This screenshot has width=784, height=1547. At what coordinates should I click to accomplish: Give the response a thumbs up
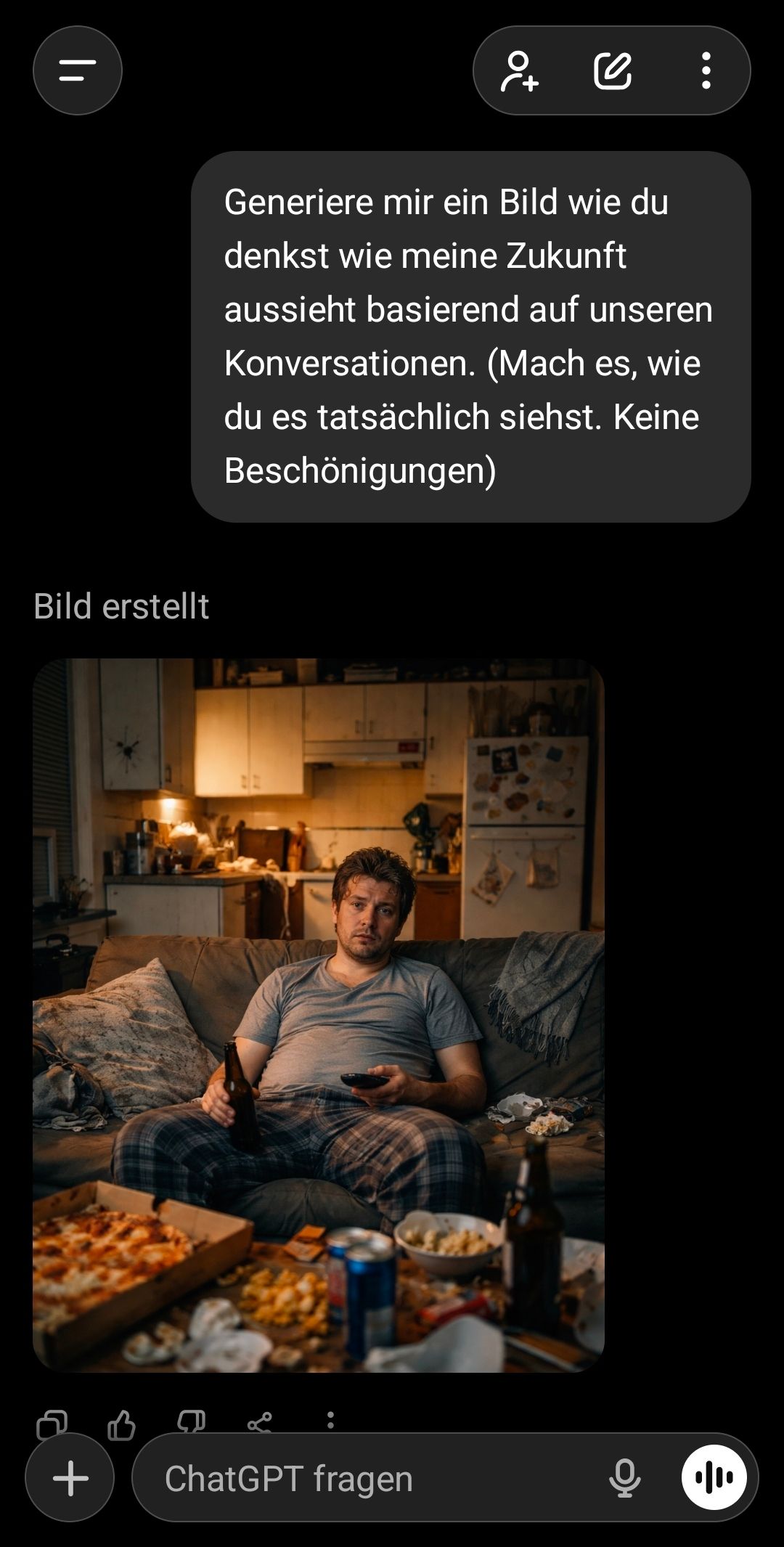click(121, 1423)
